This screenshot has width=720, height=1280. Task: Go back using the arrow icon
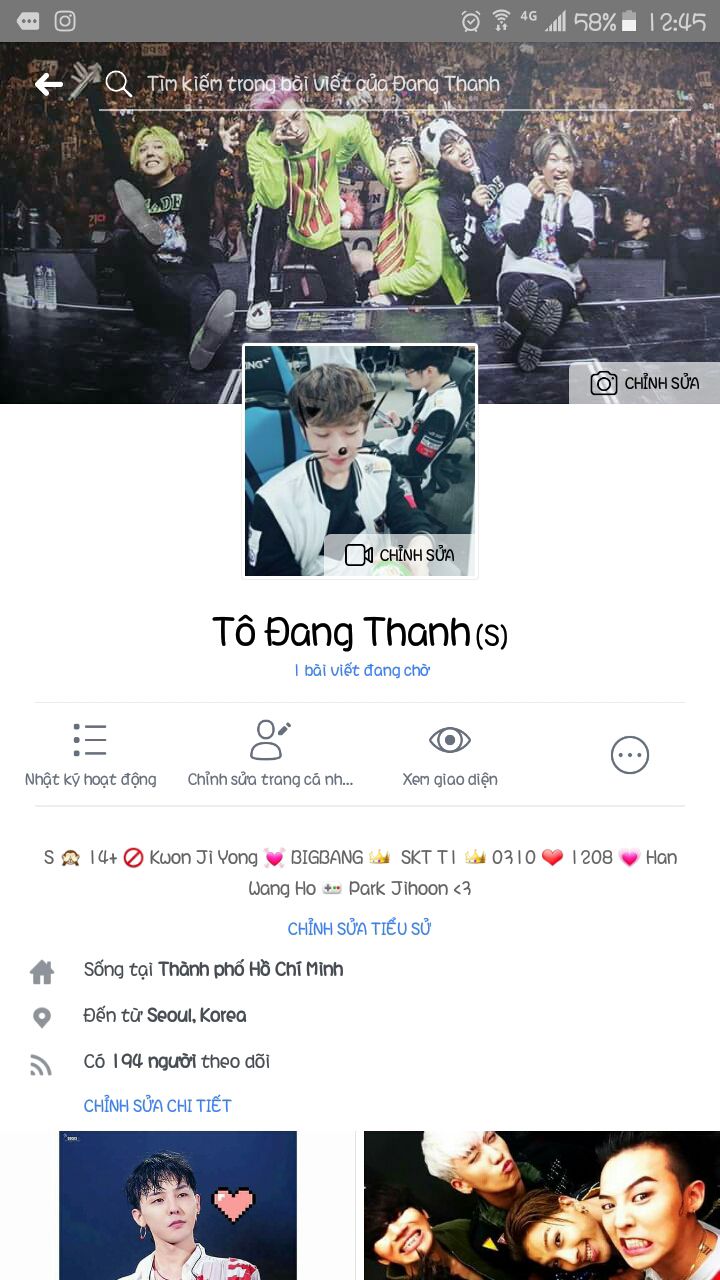point(49,84)
